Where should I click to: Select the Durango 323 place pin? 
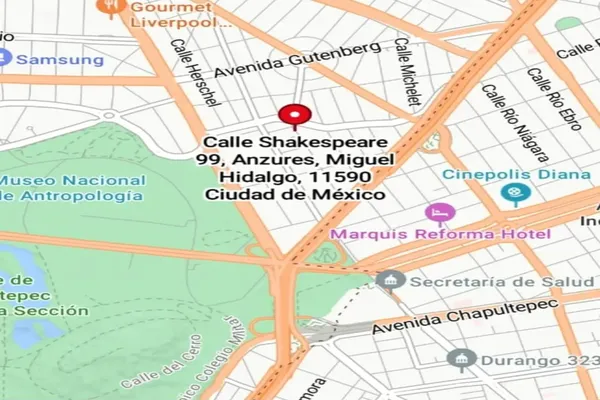(x=460, y=357)
